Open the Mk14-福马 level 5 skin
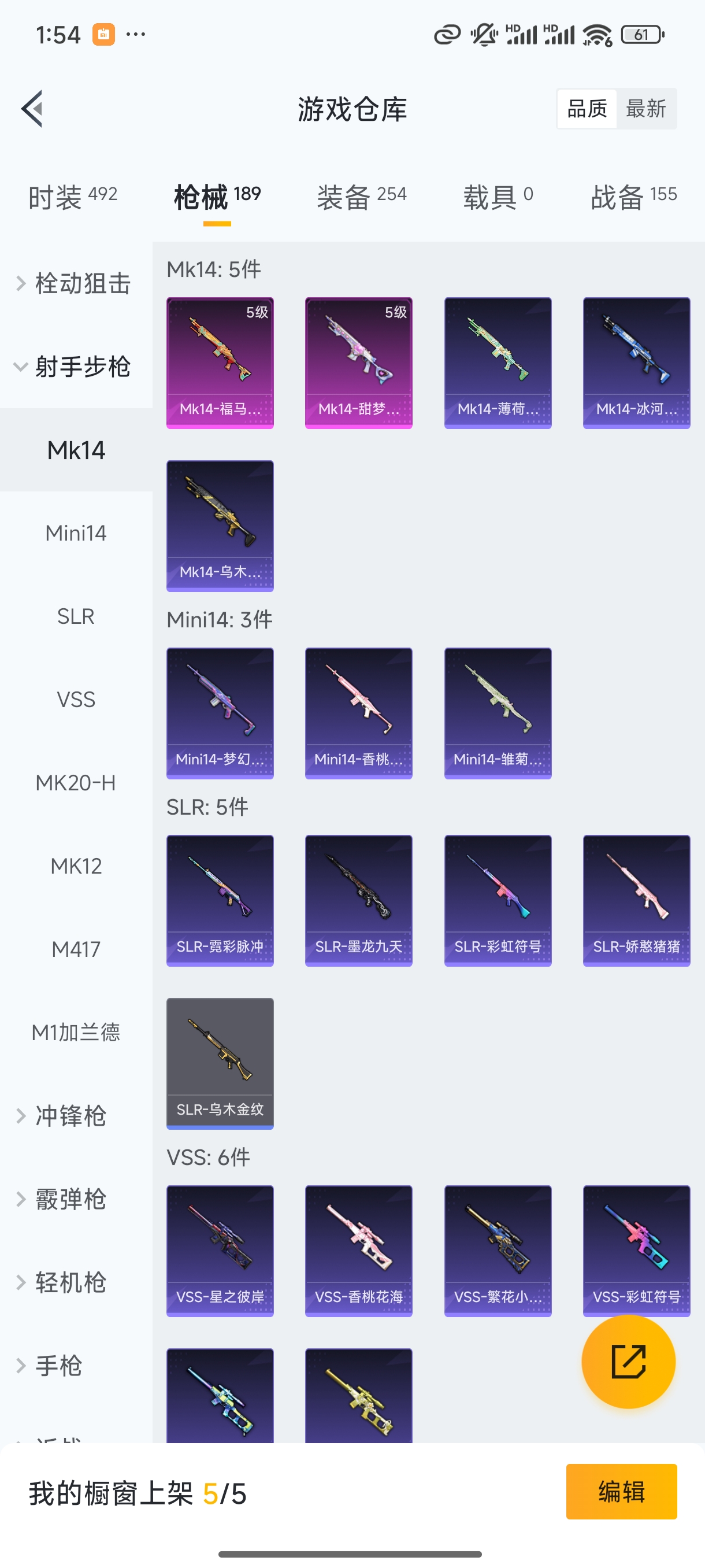The height and width of the screenshot is (1568, 705). click(x=220, y=363)
